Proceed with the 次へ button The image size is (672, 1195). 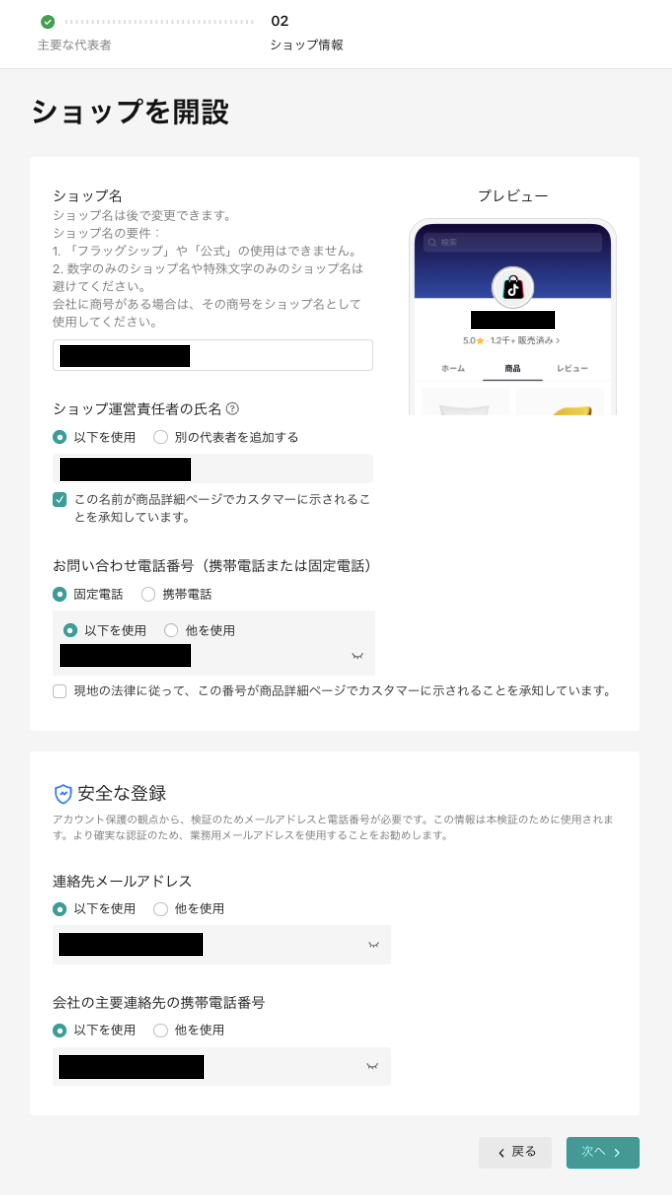[602, 1152]
